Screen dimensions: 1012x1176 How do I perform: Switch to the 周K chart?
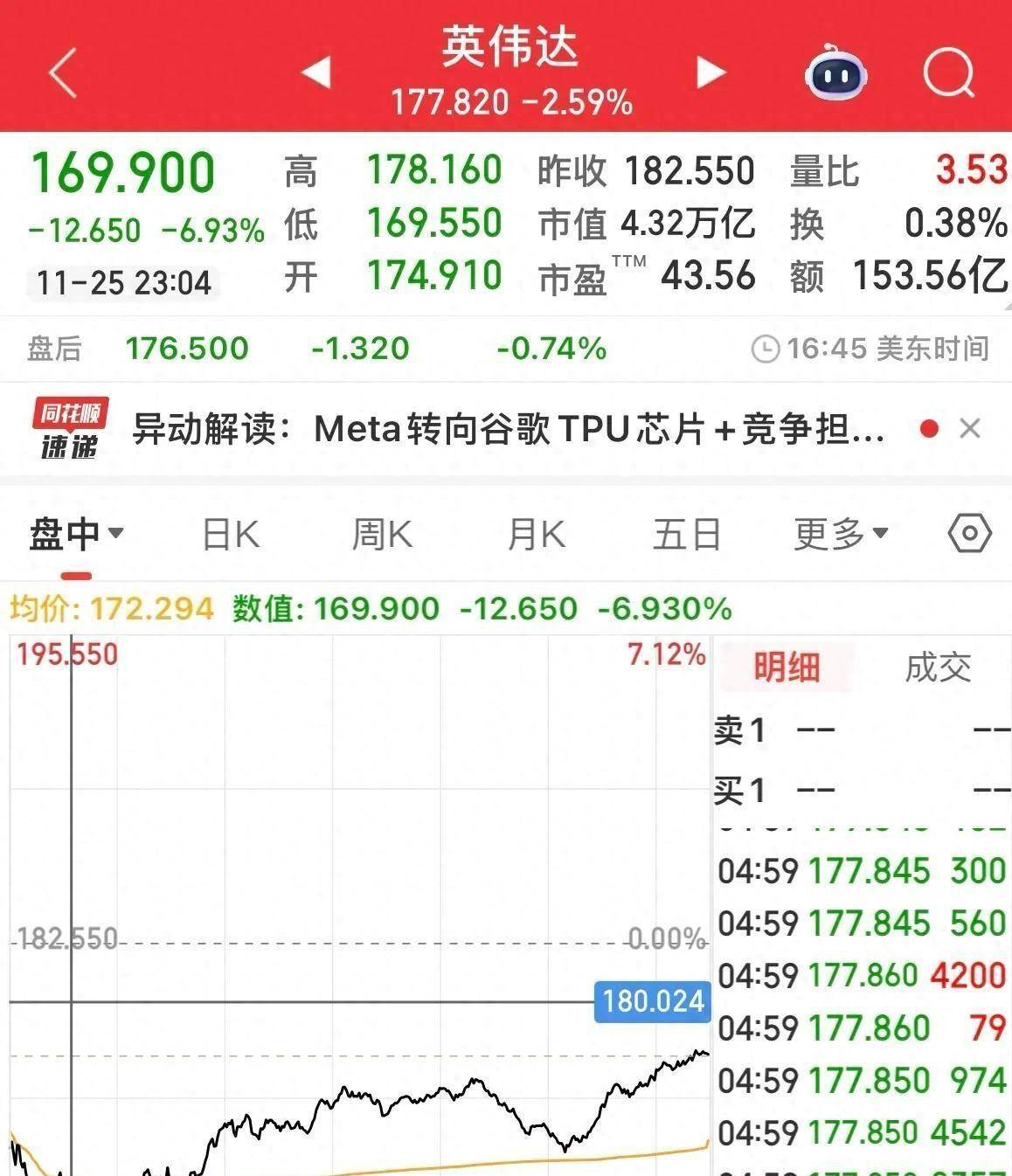382,533
